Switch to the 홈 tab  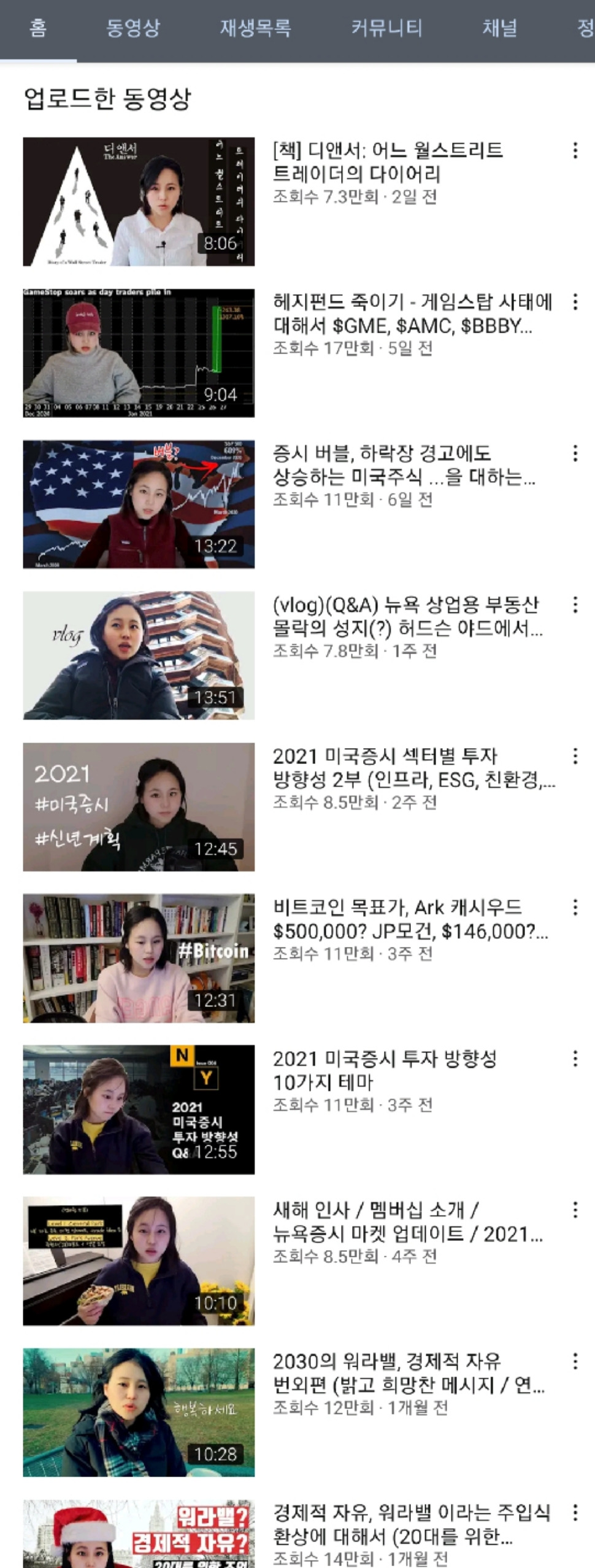[38, 28]
